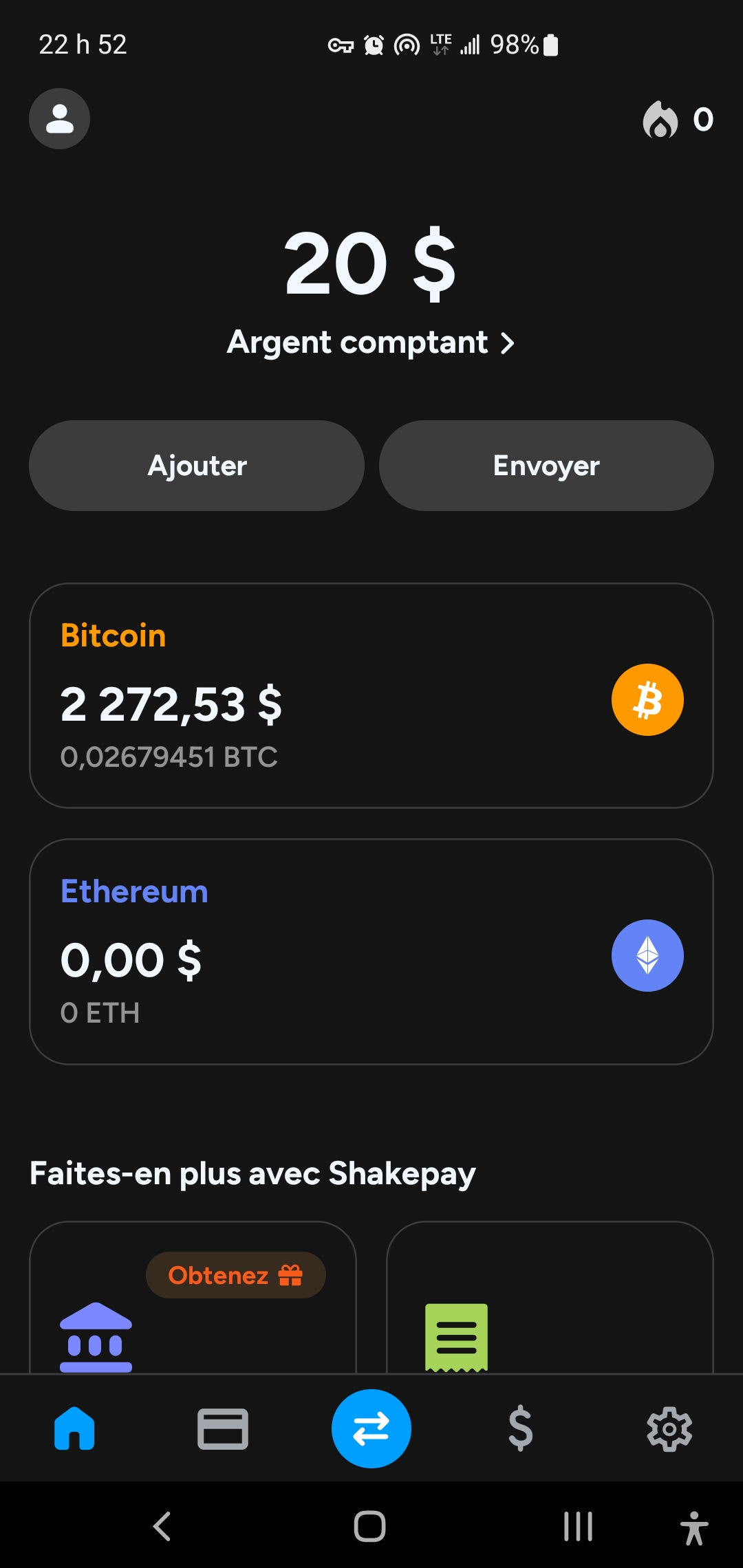
Task: Open the Bitcoin wallet card
Action: pyautogui.click(x=371, y=695)
